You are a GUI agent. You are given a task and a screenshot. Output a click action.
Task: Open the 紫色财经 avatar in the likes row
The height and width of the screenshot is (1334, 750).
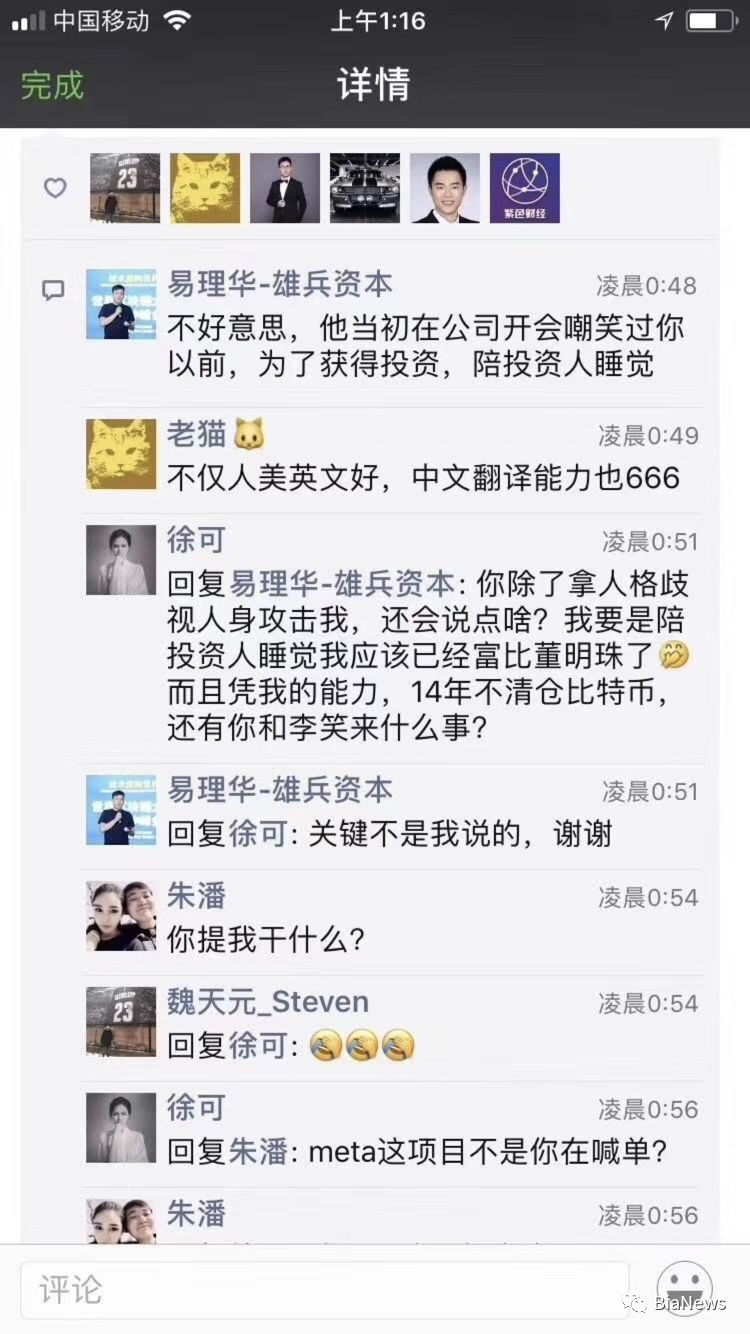524,188
